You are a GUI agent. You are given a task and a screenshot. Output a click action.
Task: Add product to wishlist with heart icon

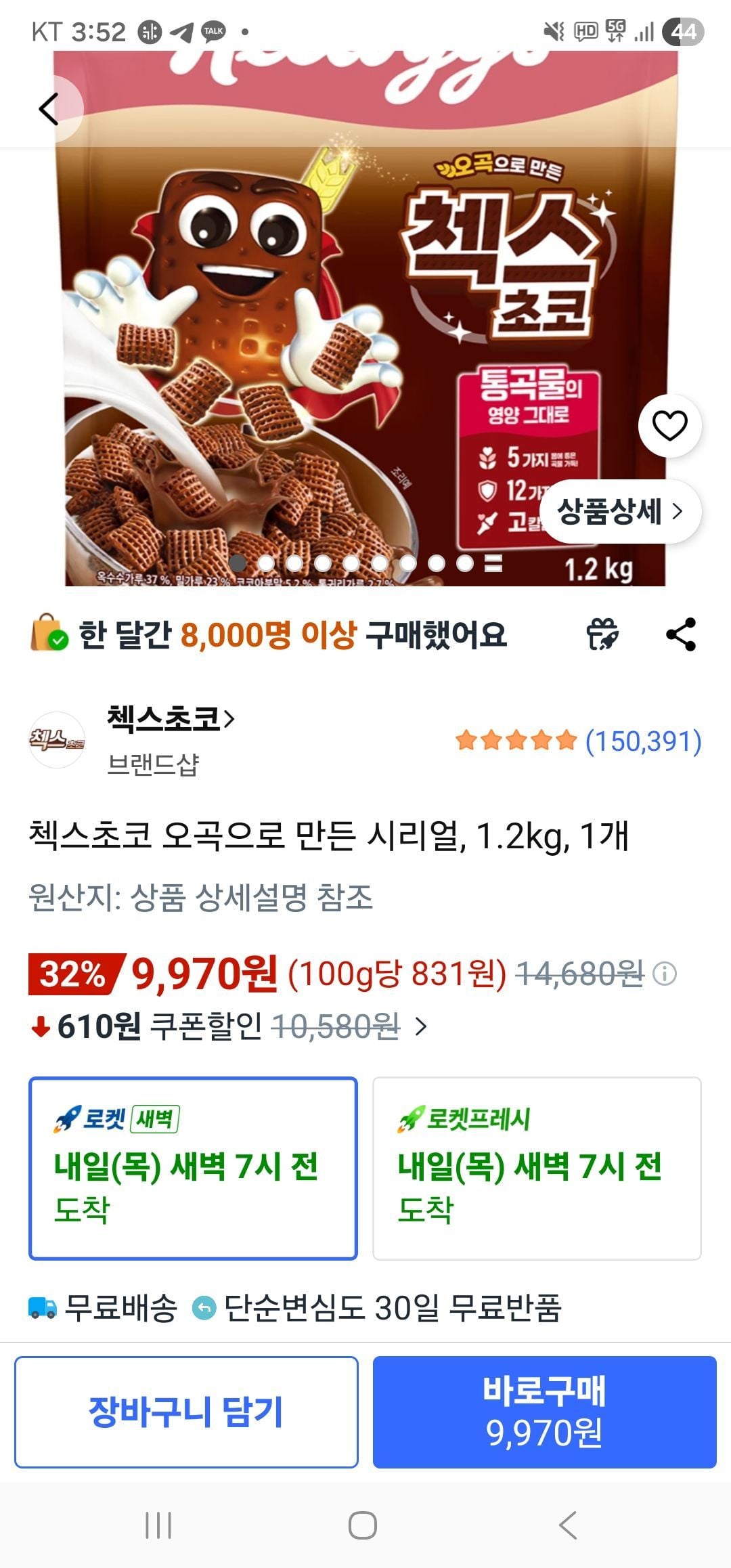tap(669, 426)
